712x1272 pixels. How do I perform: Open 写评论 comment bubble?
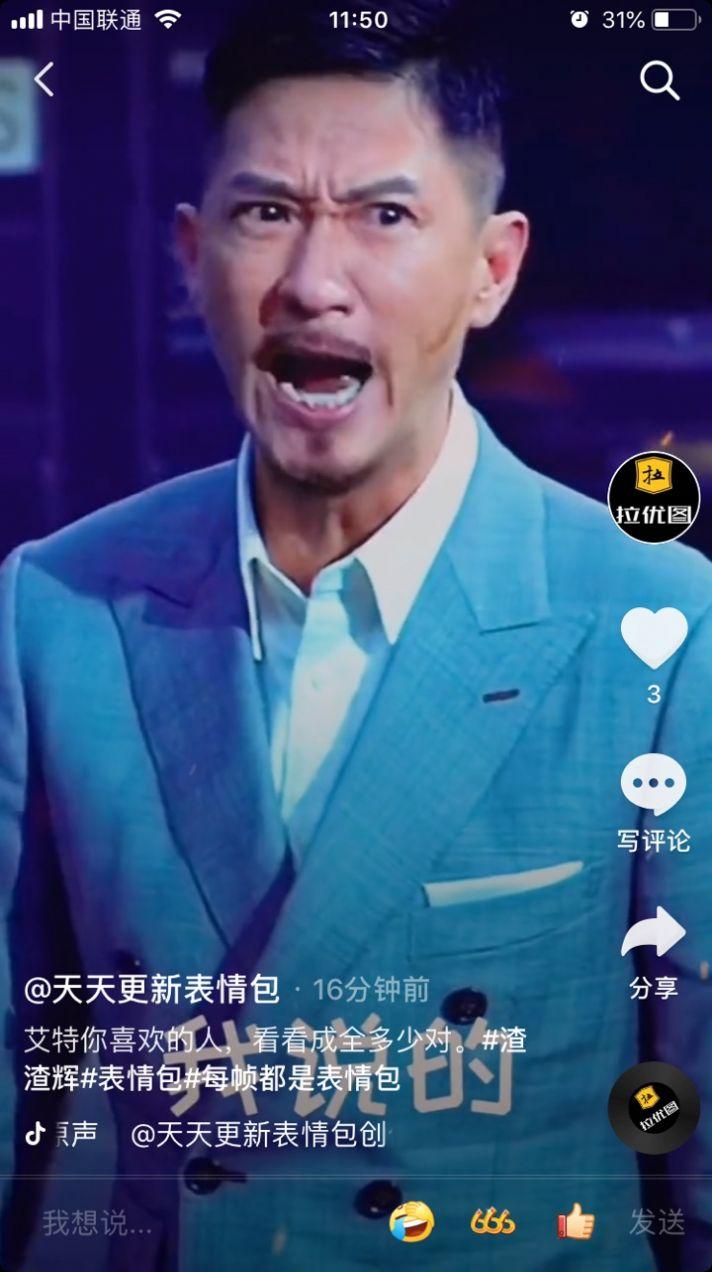click(x=653, y=785)
